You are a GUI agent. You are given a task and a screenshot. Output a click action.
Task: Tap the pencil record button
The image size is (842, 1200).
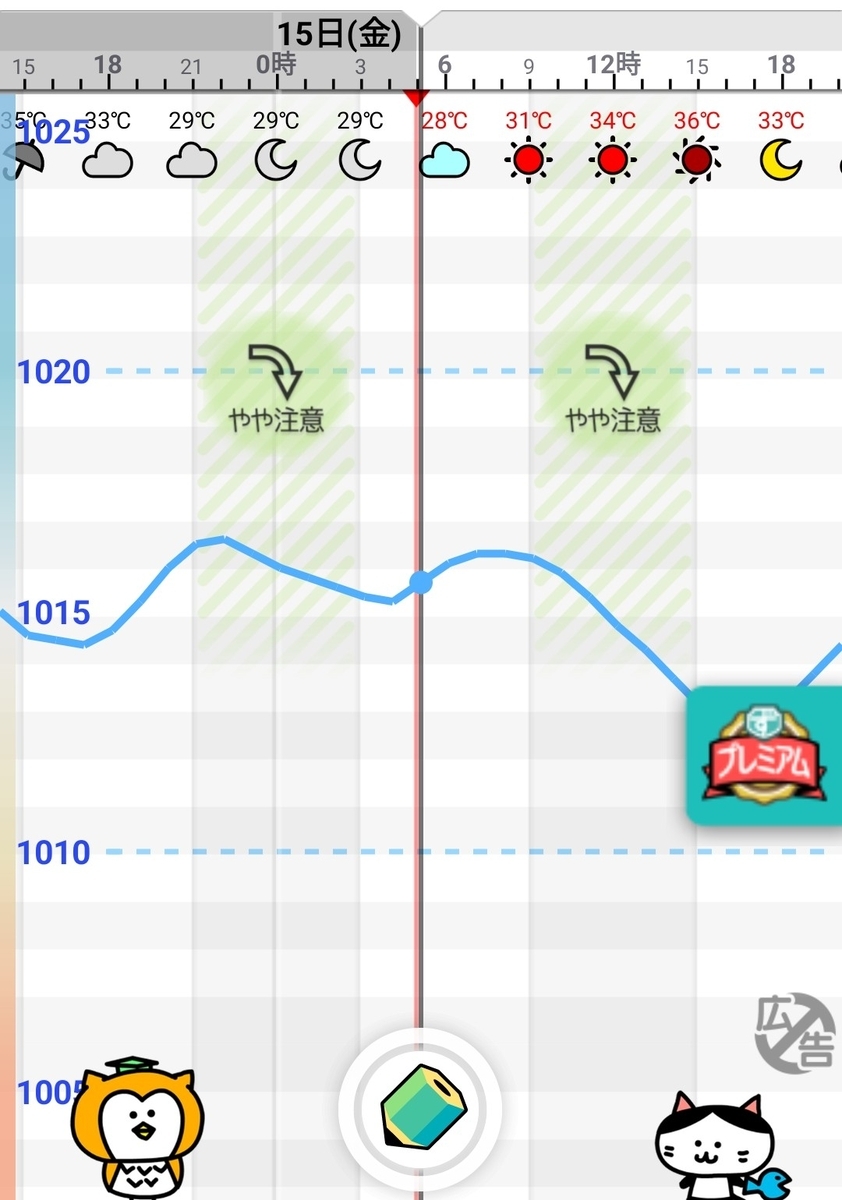(x=421, y=1108)
